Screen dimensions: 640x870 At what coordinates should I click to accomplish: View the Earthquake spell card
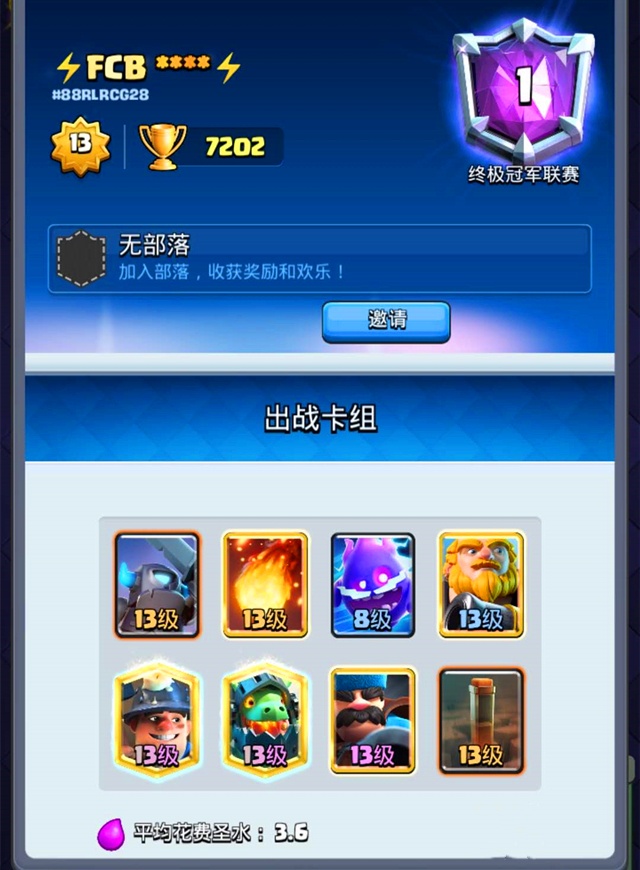pos(481,720)
